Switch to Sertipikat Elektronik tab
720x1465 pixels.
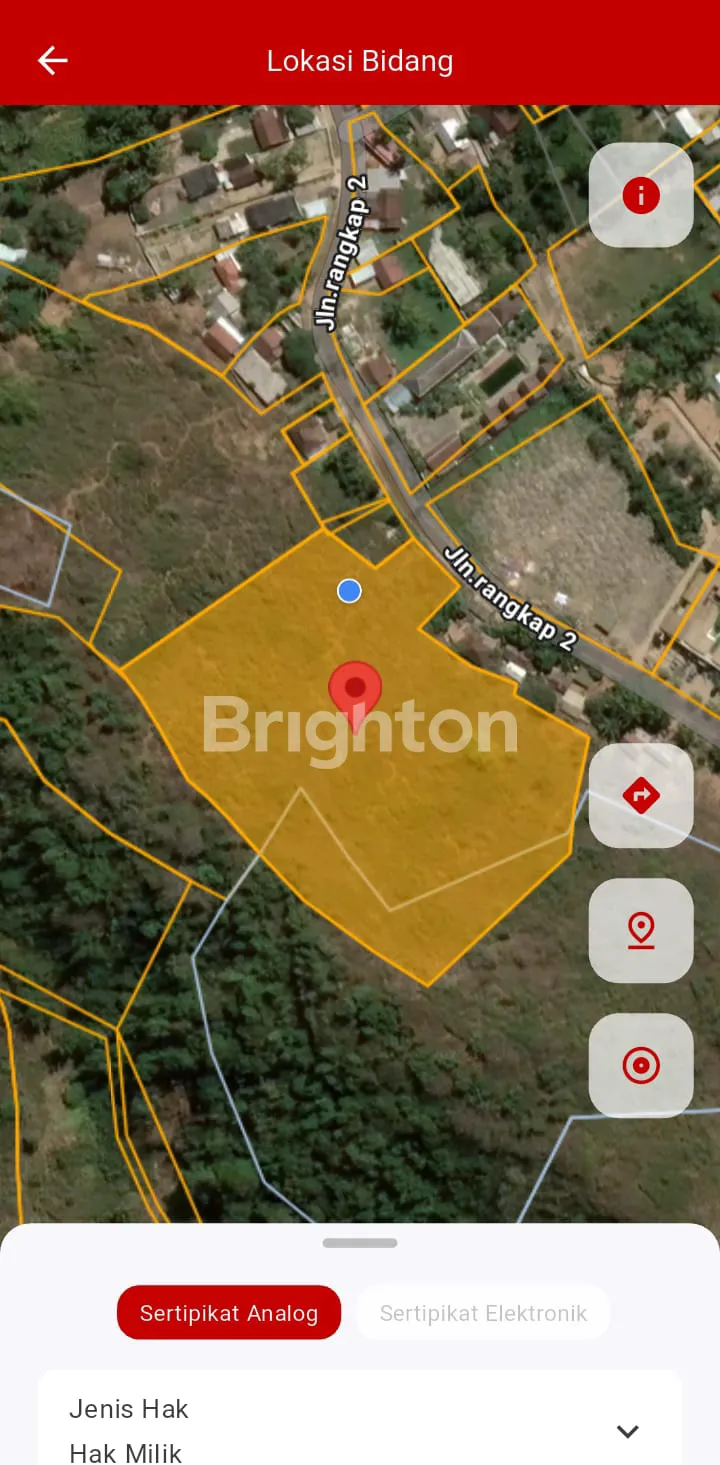483,1313
